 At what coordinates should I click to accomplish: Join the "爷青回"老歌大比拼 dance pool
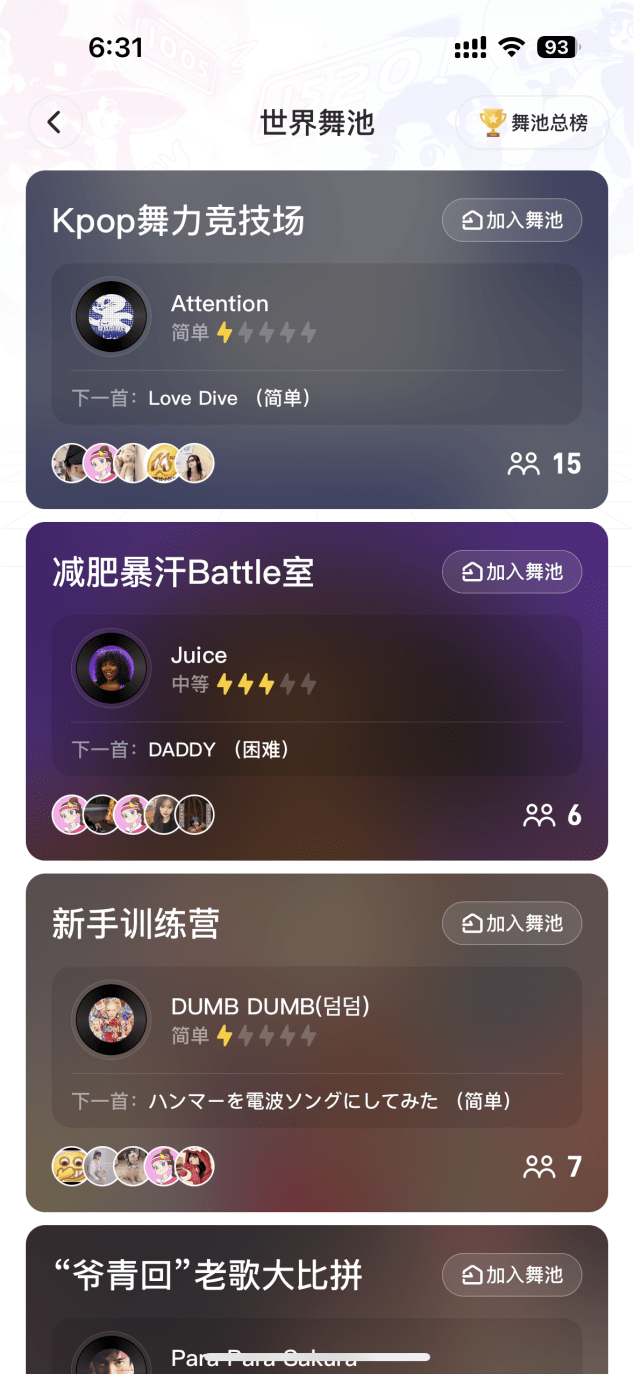[x=512, y=1275]
